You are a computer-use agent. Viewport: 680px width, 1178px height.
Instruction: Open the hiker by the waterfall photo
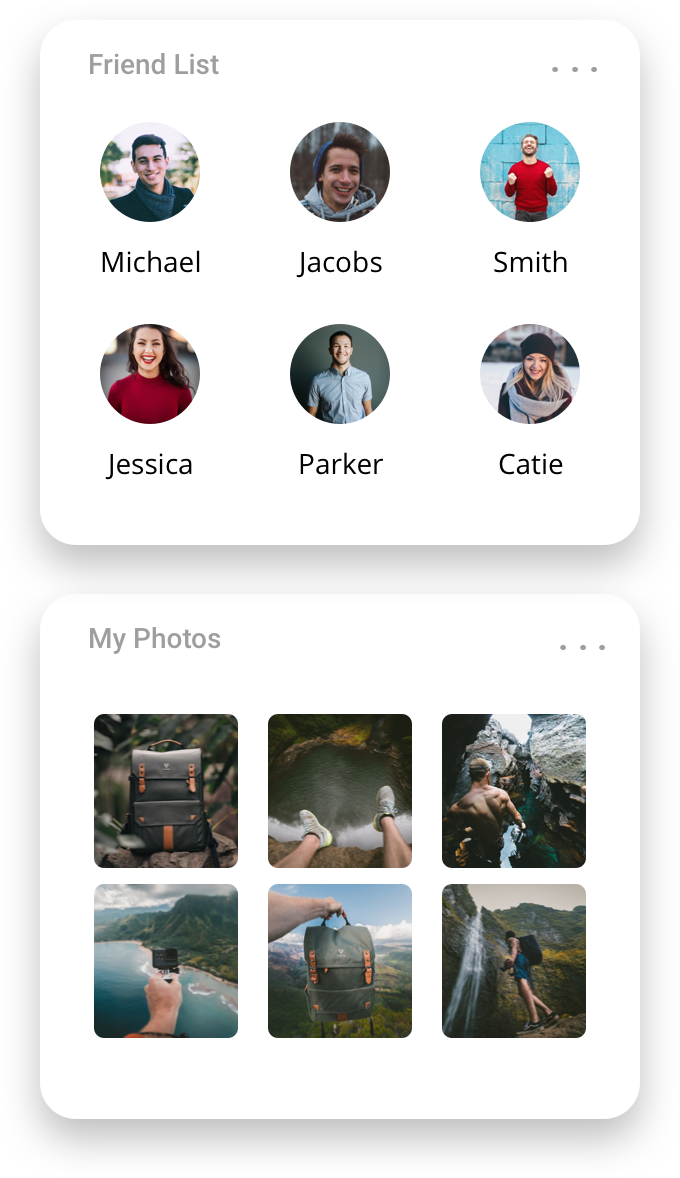click(514, 961)
